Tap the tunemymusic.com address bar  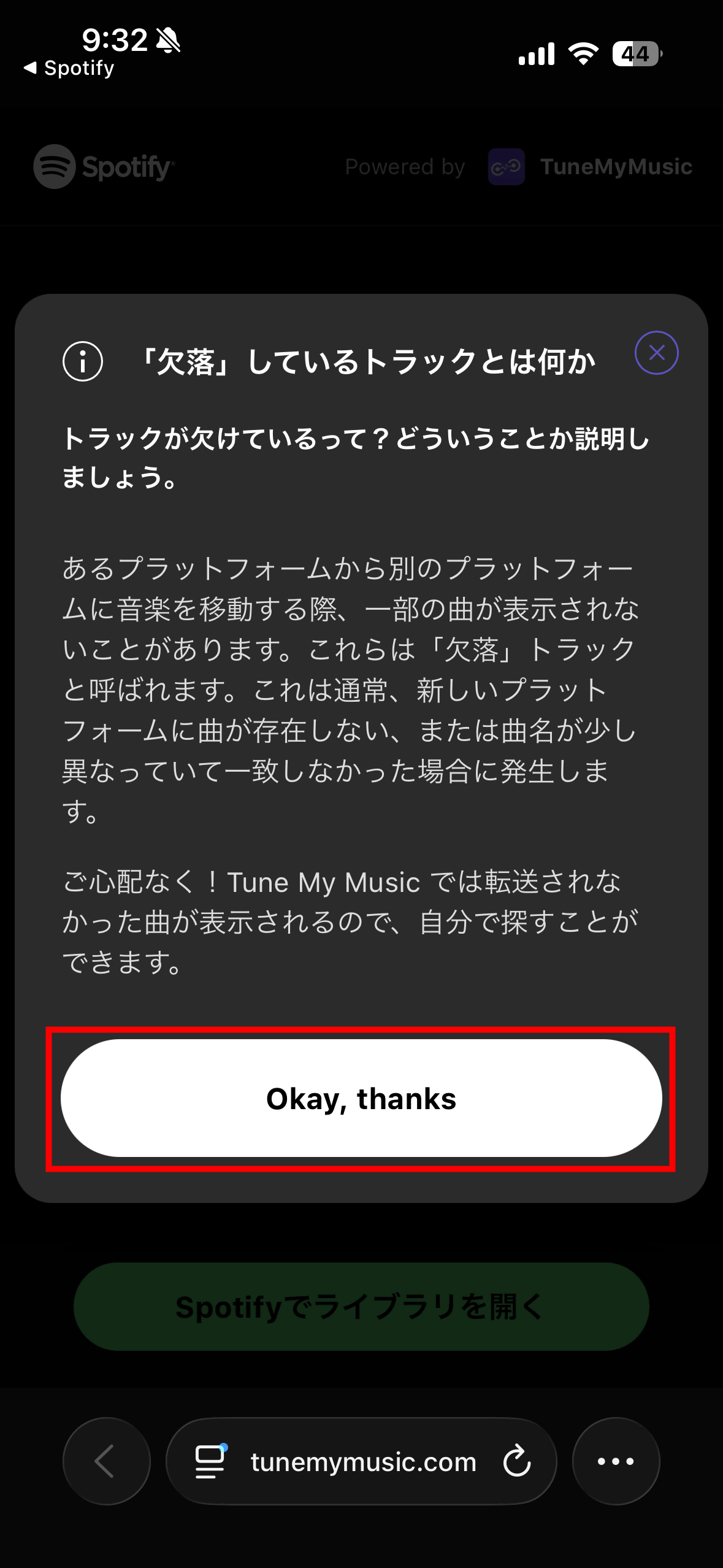pos(363,1462)
